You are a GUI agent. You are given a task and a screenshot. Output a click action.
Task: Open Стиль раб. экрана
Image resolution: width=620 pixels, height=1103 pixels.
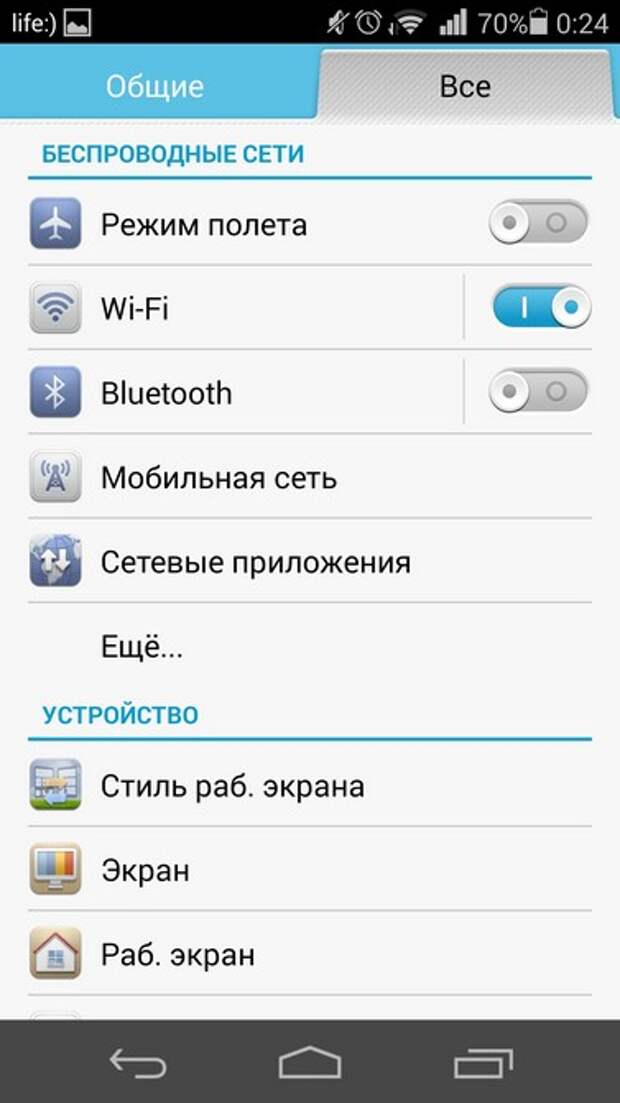pos(310,785)
